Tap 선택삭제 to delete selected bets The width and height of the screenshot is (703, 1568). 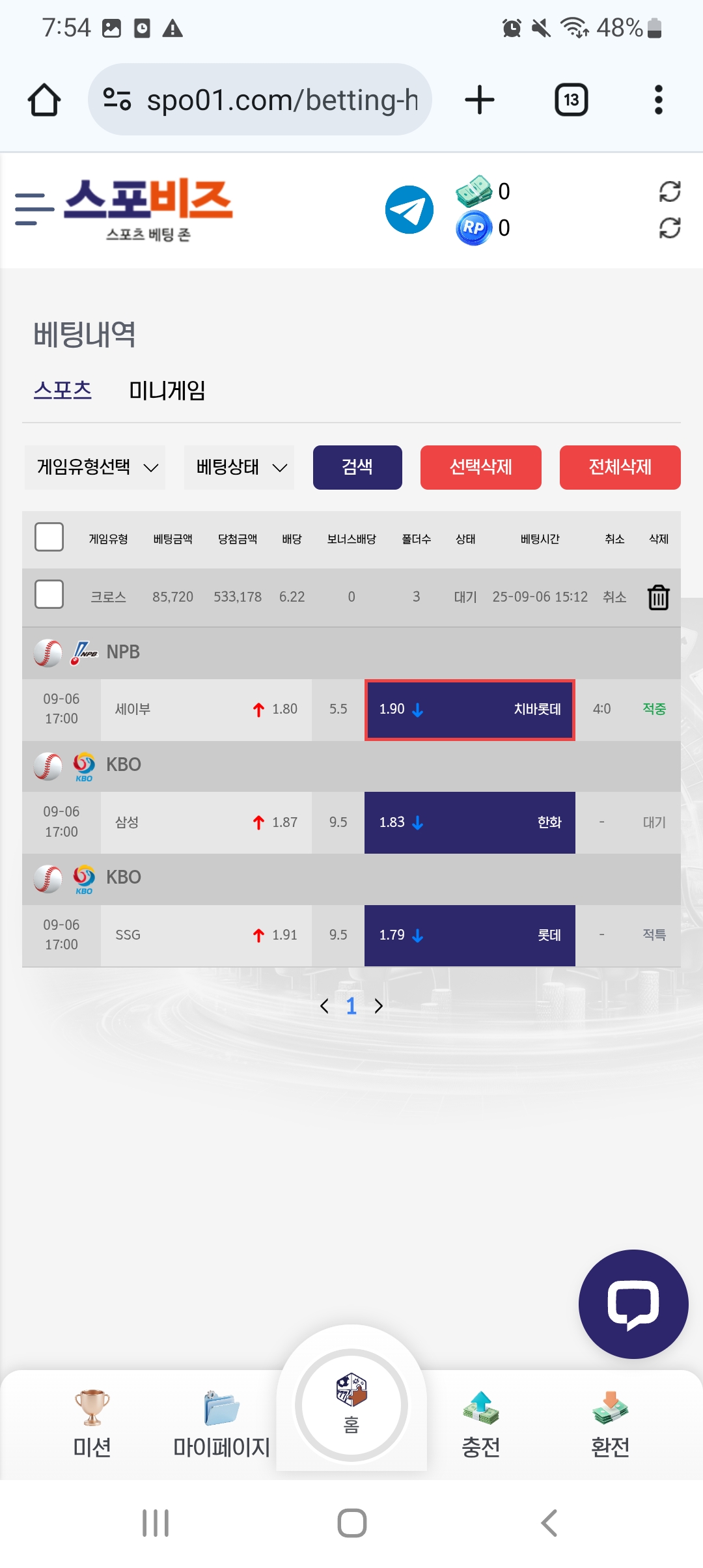pos(480,468)
